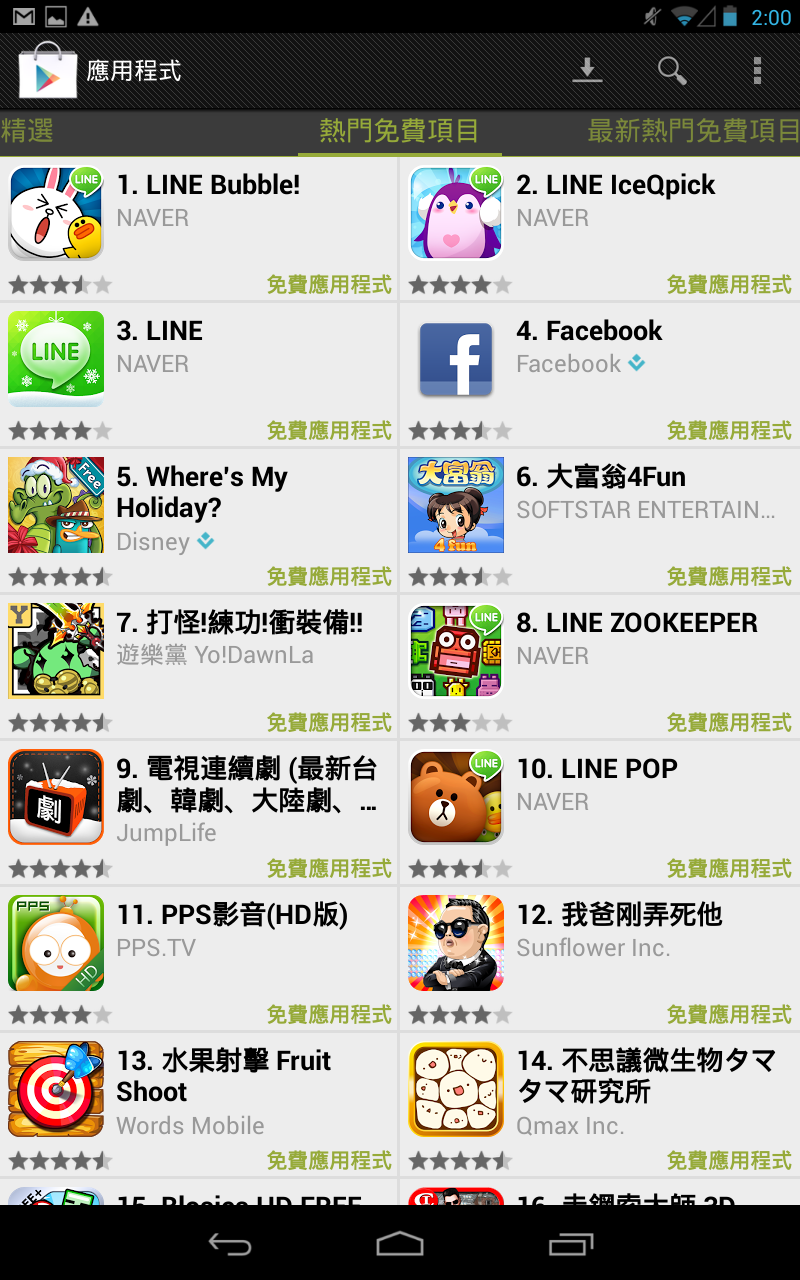Open Where's My Holiday? by Disney
Image resolution: width=800 pixels, height=1280 pixels.
(200, 519)
